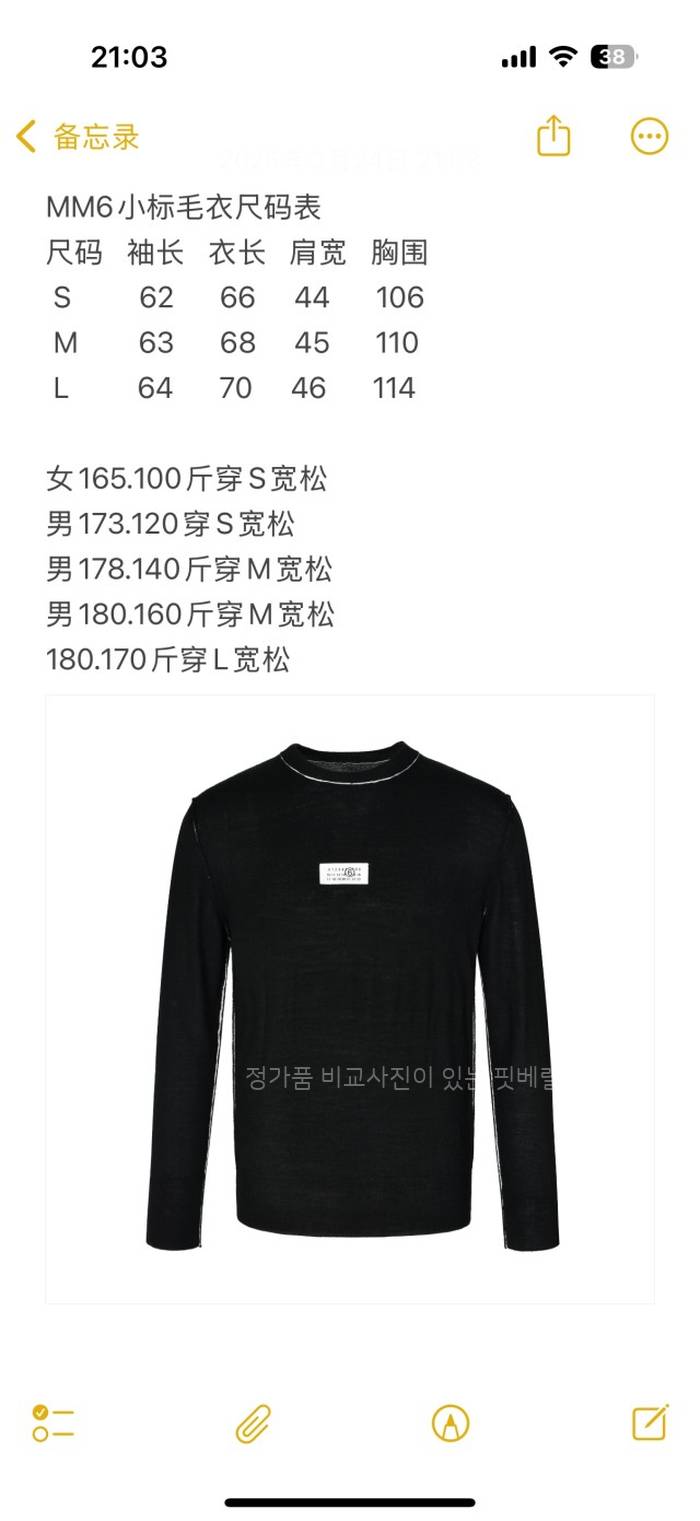Open the attached sweater image

point(350,999)
